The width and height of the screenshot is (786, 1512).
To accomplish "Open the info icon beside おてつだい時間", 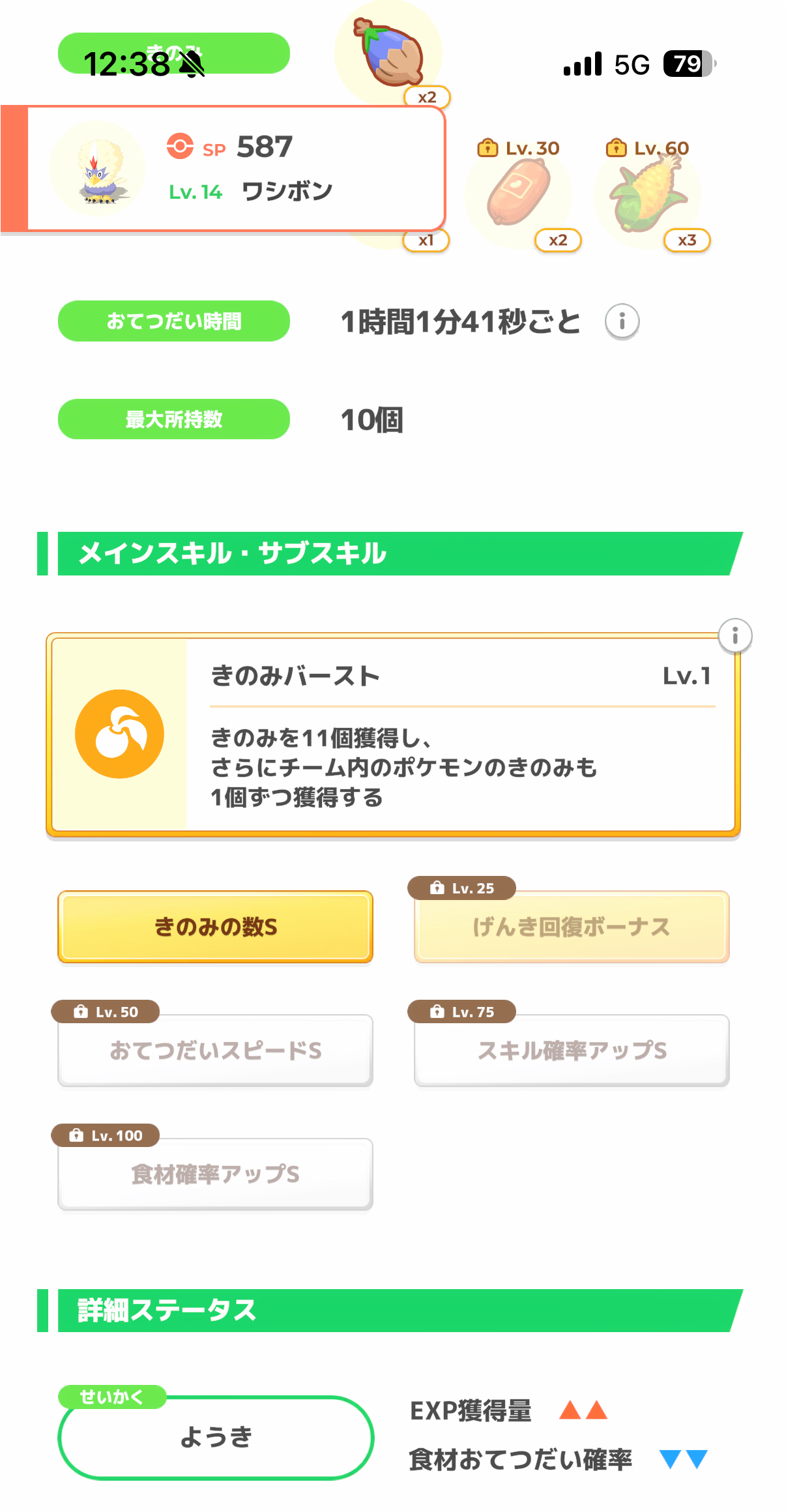I will tap(622, 321).
